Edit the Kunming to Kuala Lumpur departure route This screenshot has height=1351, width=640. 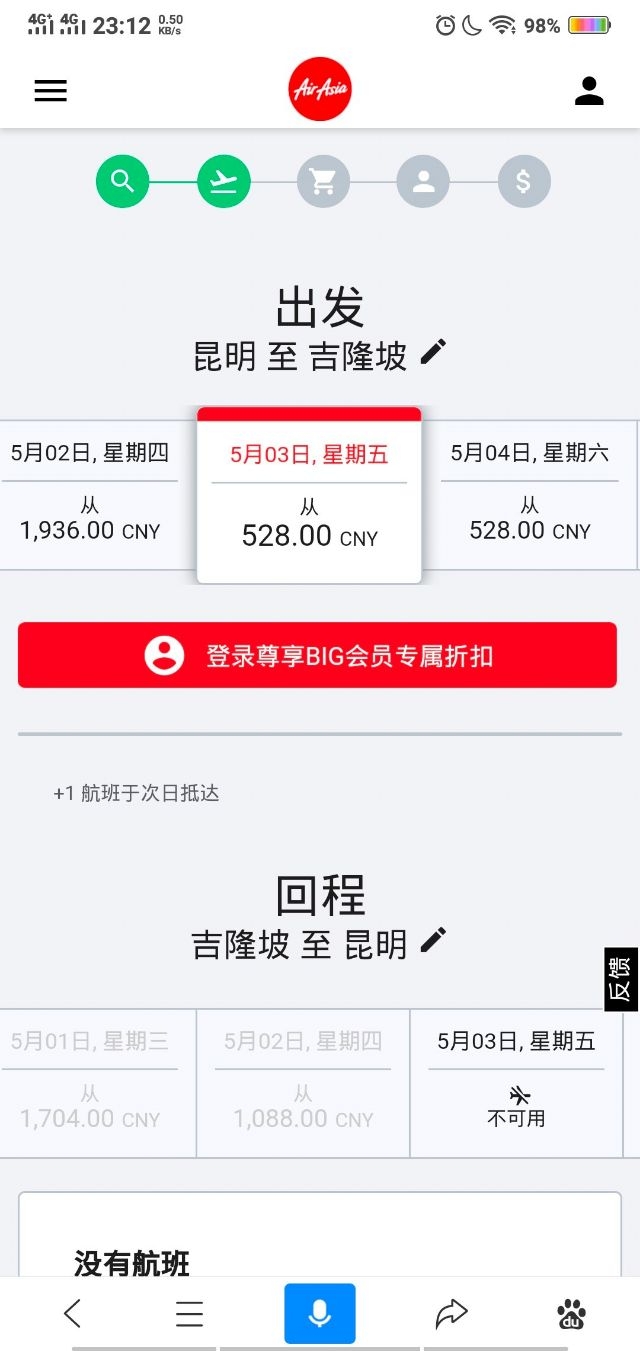pyautogui.click(x=433, y=352)
